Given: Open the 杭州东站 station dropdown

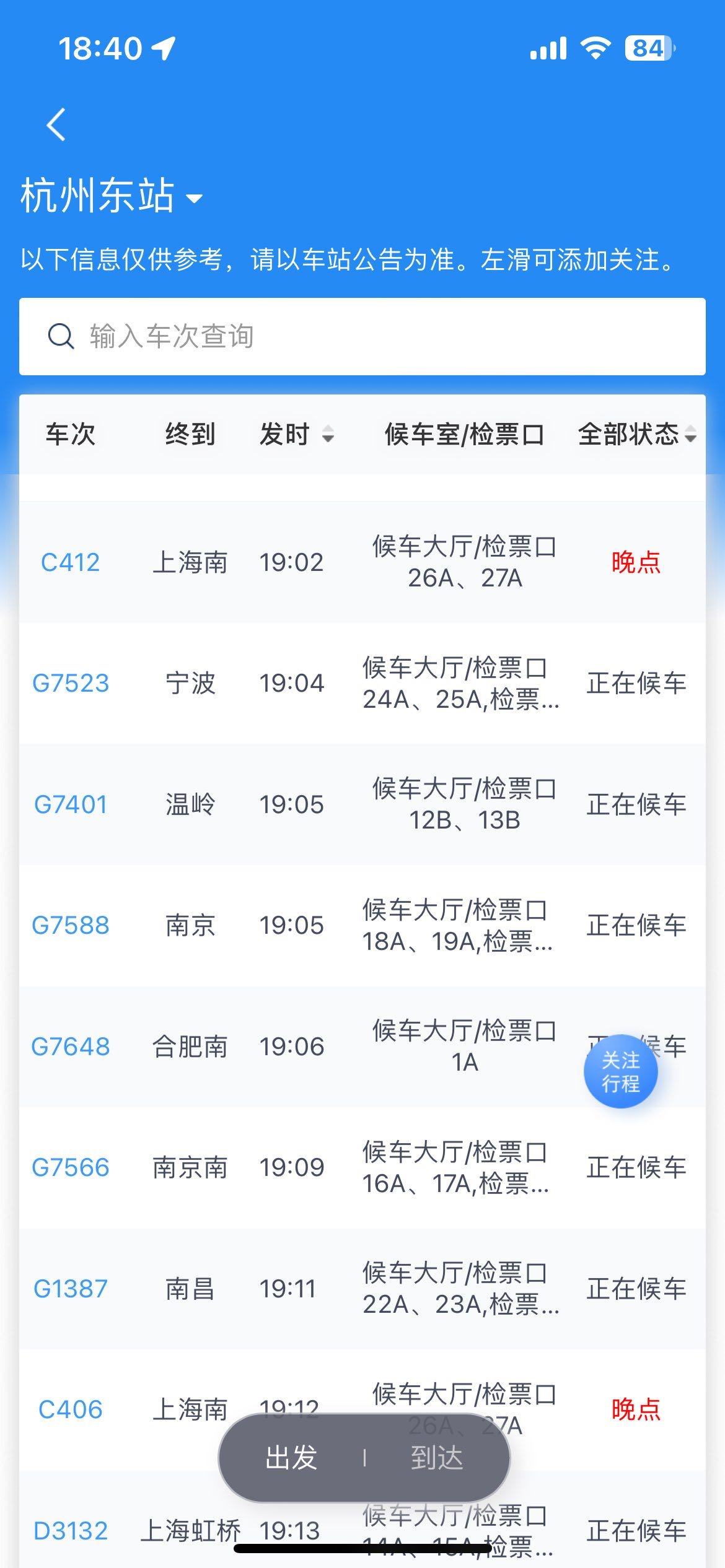Looking at the screenshot, I should (x=112, y=196).
